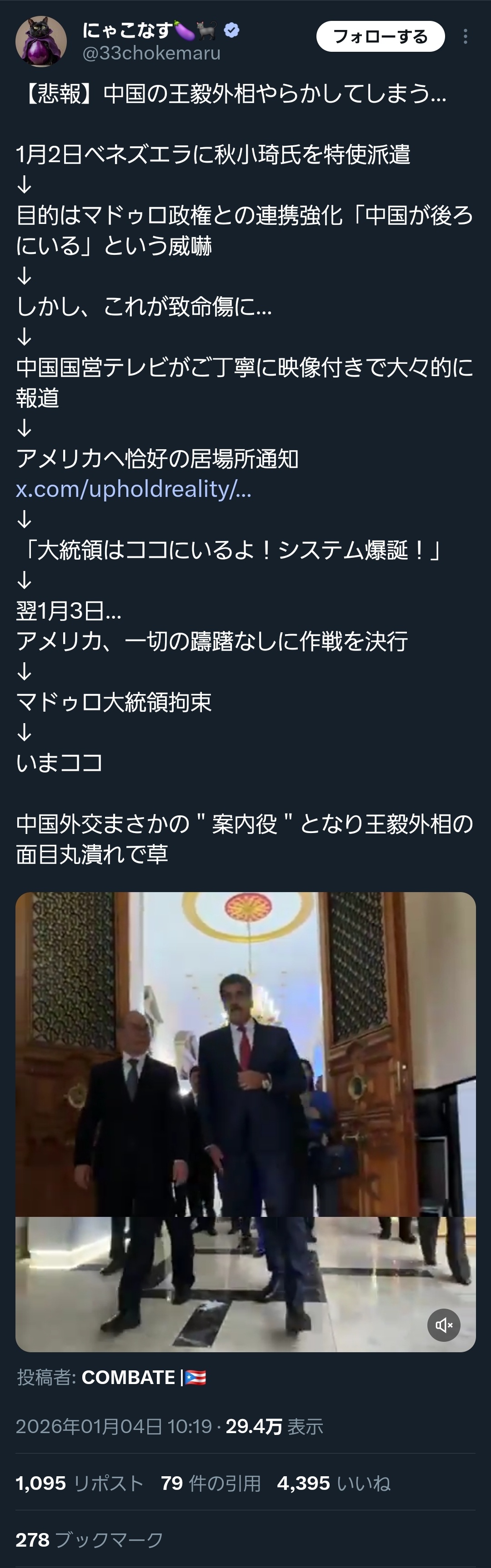Open the @33chokemaru username profile

click(x=151, y=54)
